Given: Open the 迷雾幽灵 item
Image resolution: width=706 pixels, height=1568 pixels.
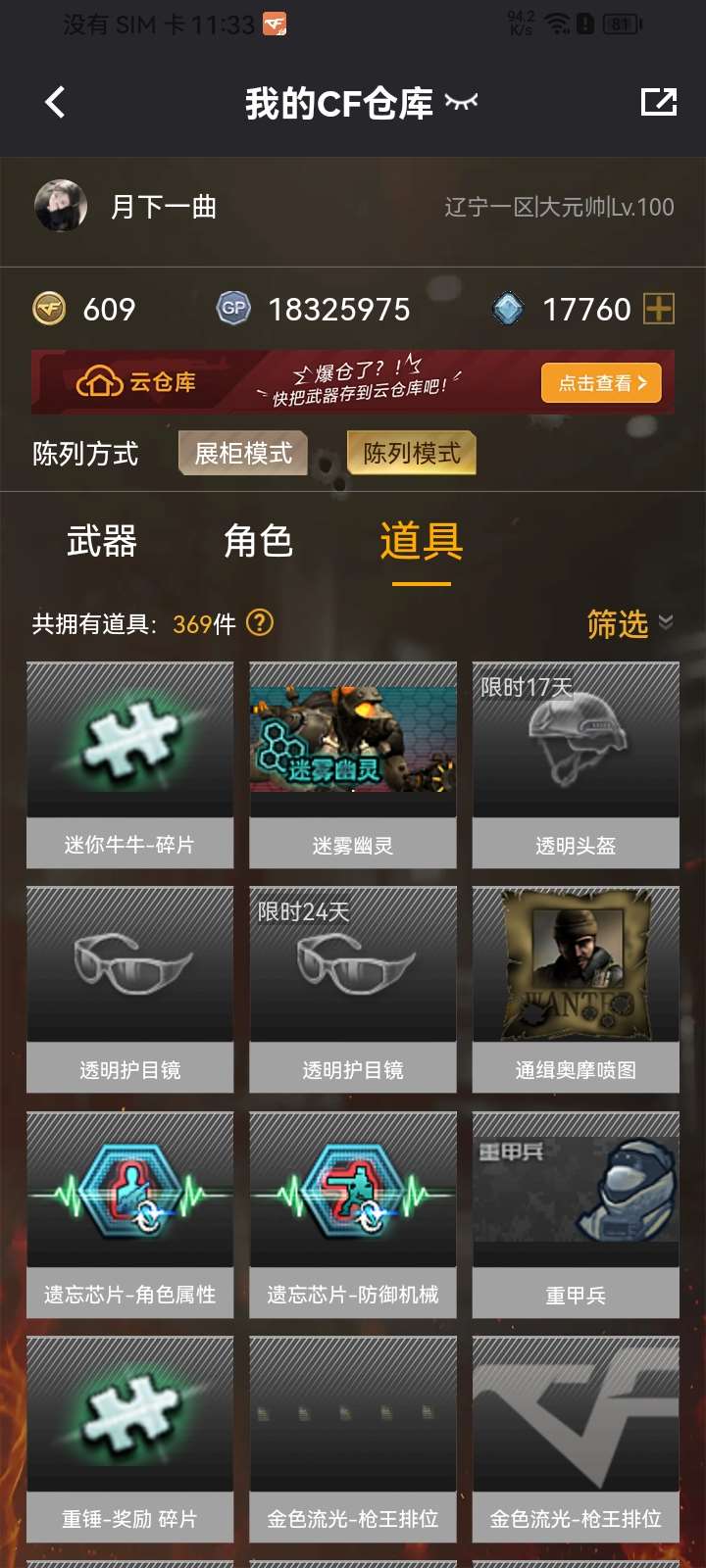Looking at the screenshot, I should pos(353,764).
